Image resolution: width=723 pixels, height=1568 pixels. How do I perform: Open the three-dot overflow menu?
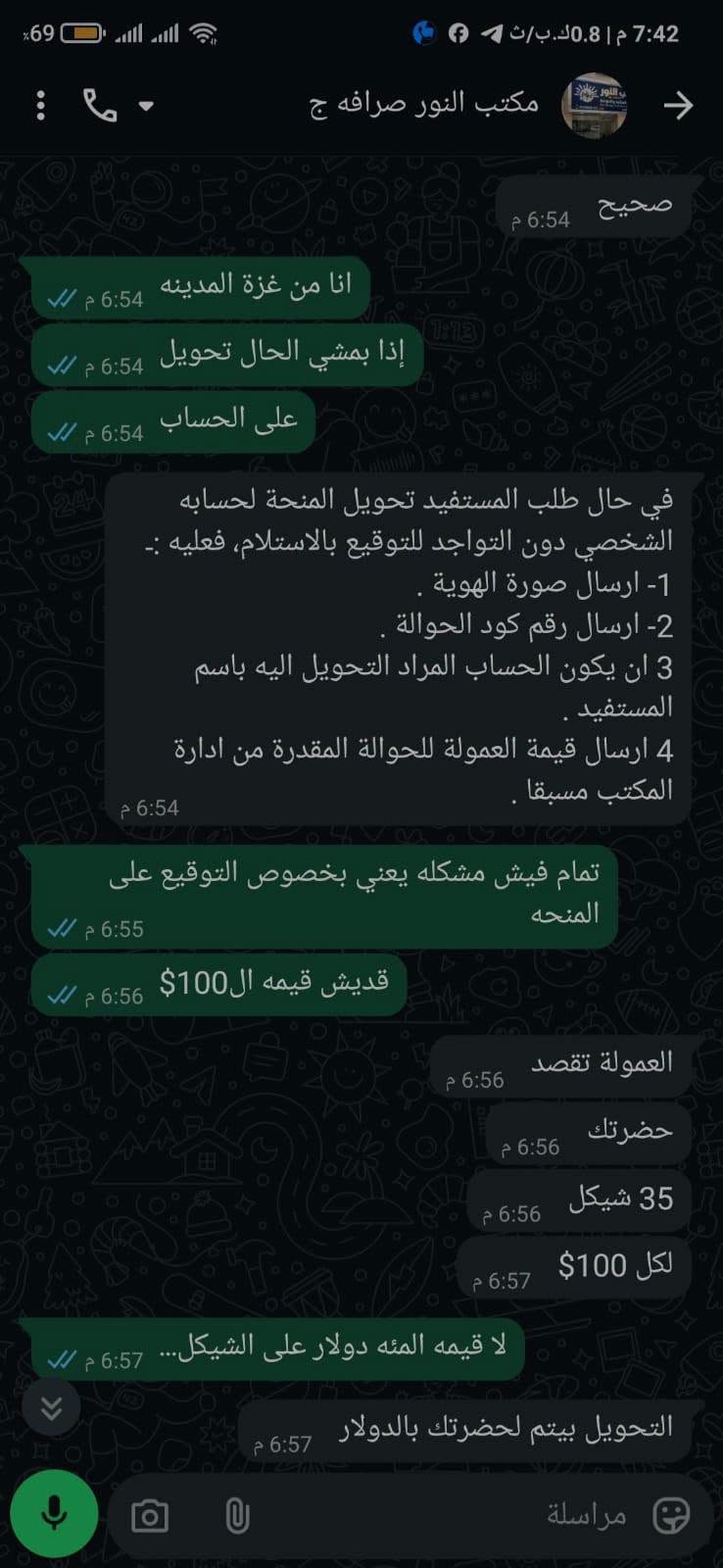pos(40,105)
